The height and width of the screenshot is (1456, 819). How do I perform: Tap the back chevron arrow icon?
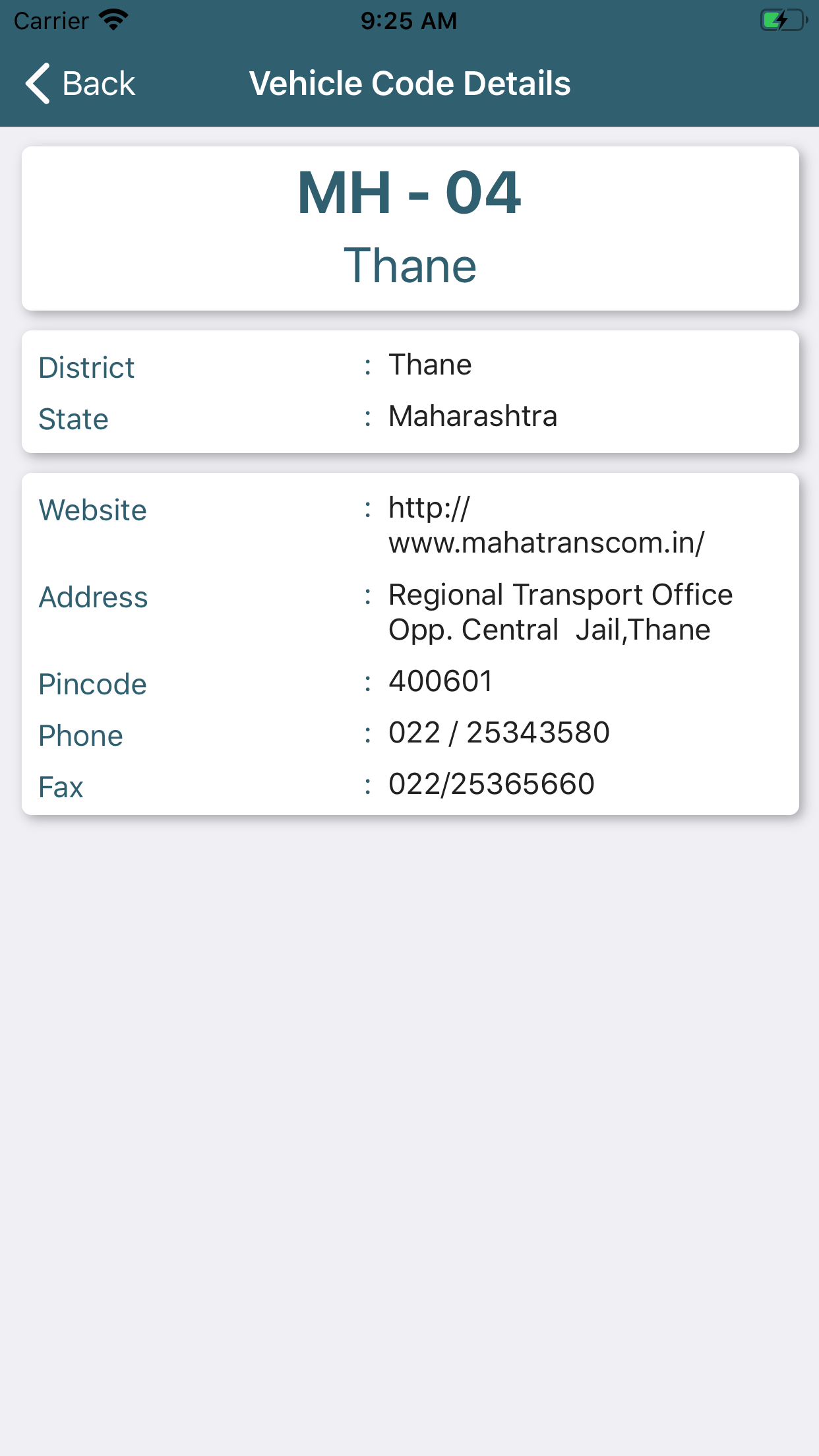click(38, 83)
